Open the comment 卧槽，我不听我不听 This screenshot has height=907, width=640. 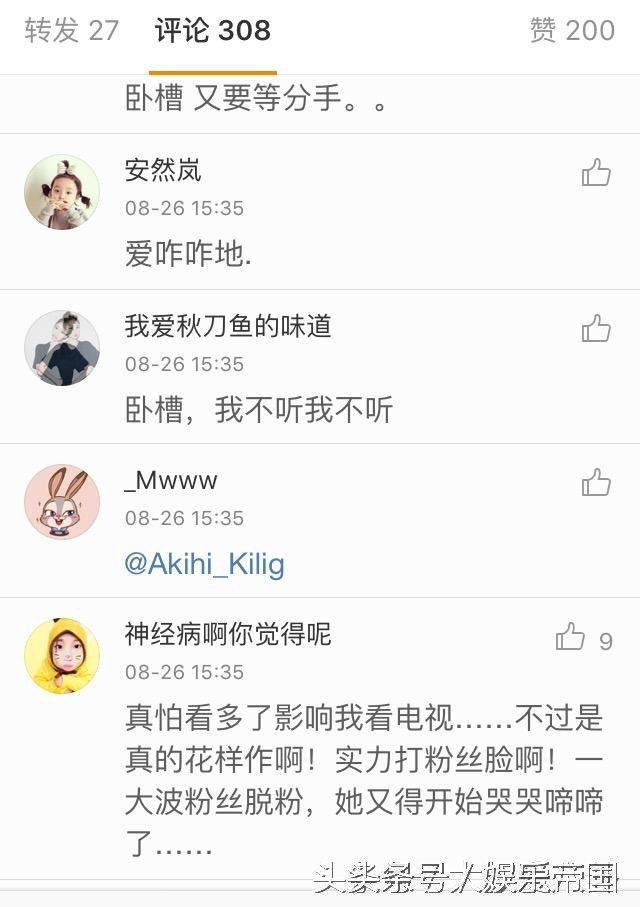pos(259,409)
